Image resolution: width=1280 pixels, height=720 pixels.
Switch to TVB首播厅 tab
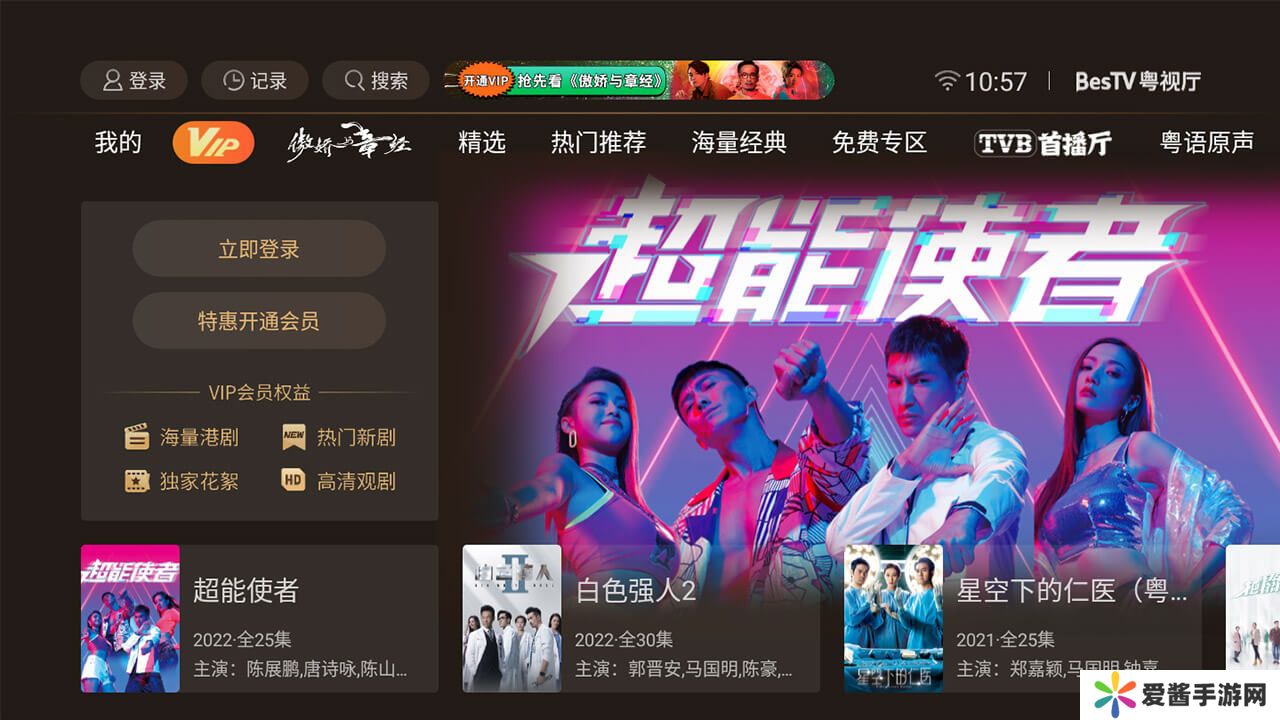[x=1043, y=143]
